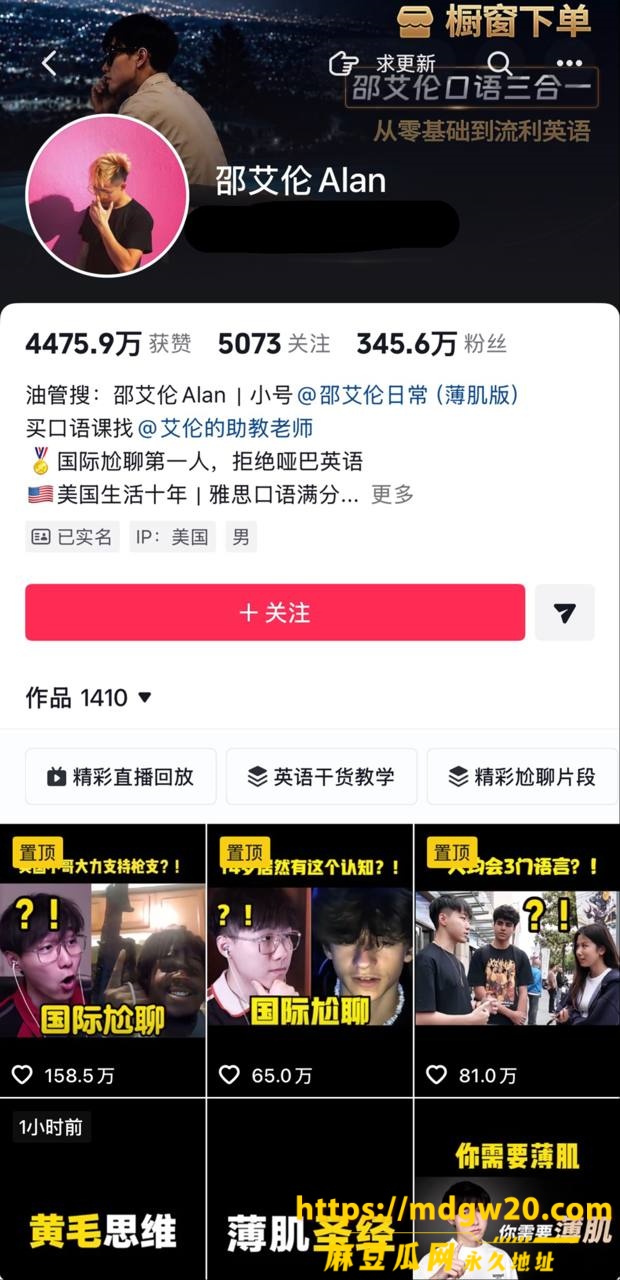View the profile avatar photo
The width and height of the screenshot is (620, 1280).
(107, 195)
